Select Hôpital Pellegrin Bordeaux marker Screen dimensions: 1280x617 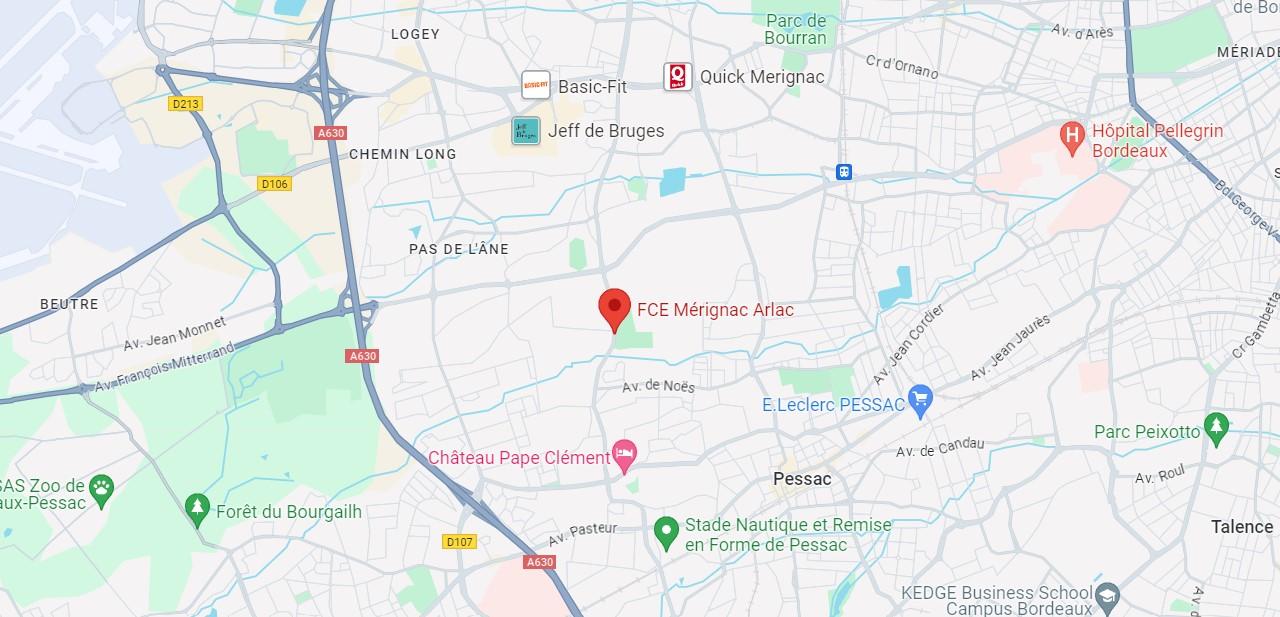pyautogui.click(x=1072, y=139)
